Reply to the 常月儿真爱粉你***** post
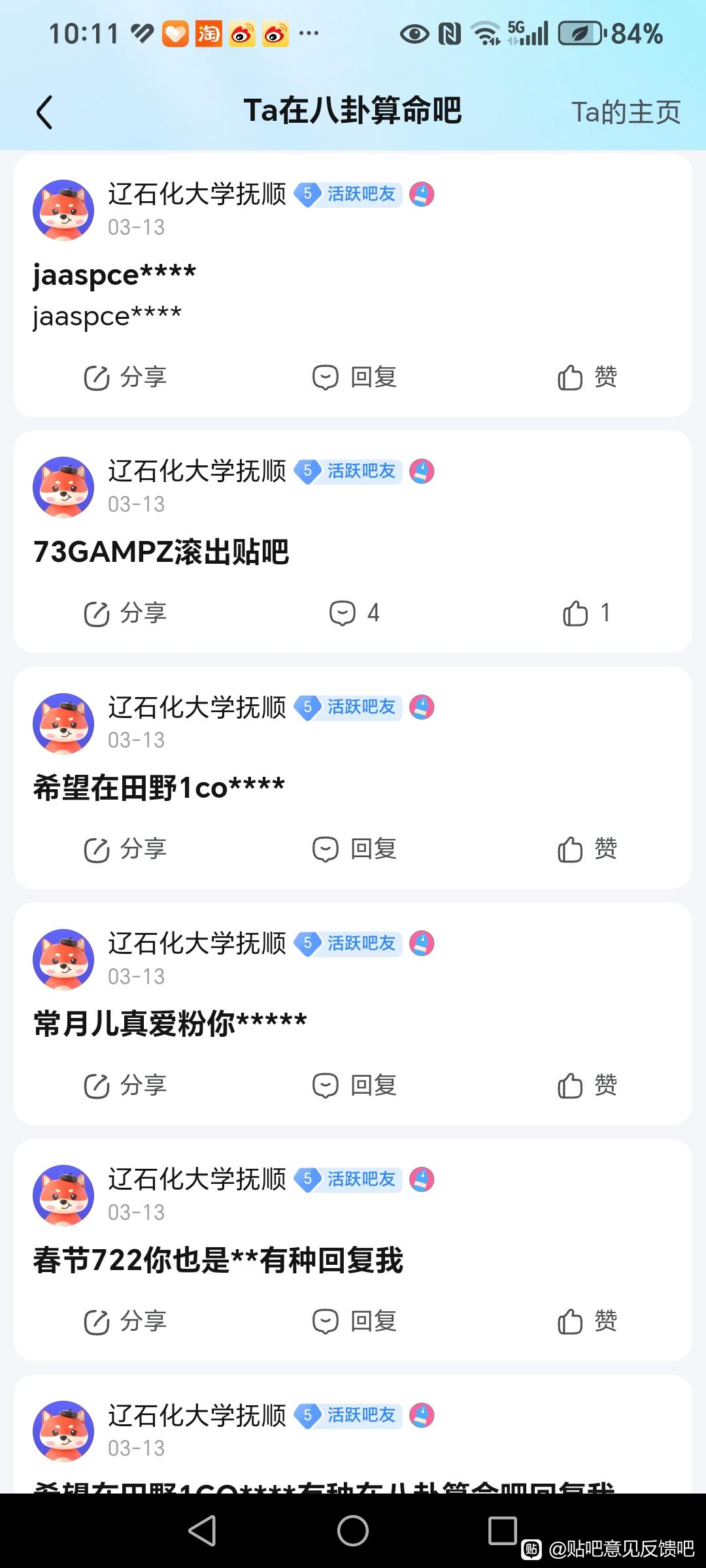The height and width of the screenshot is (1568, 706). coord(354,1086)
